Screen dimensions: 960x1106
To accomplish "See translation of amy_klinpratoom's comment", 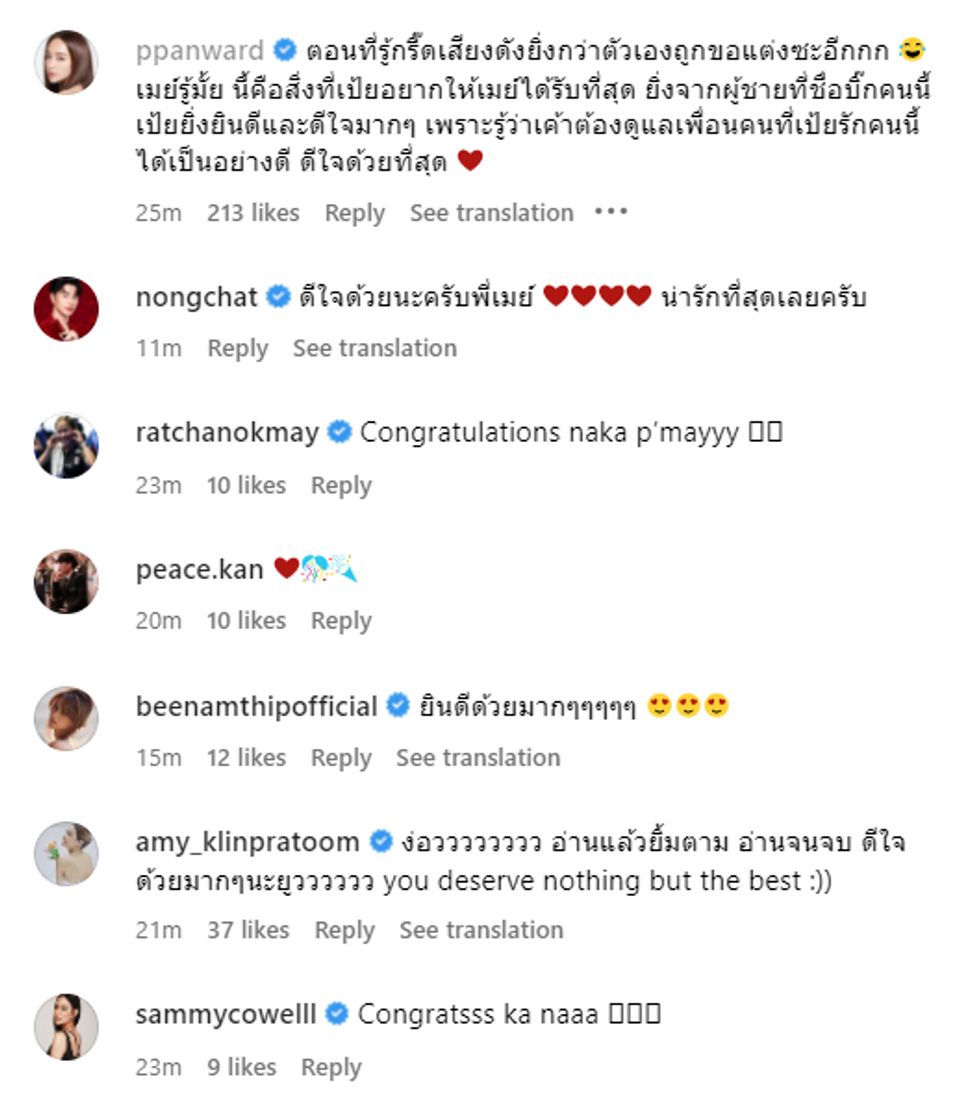I will [x=481, y=930].
